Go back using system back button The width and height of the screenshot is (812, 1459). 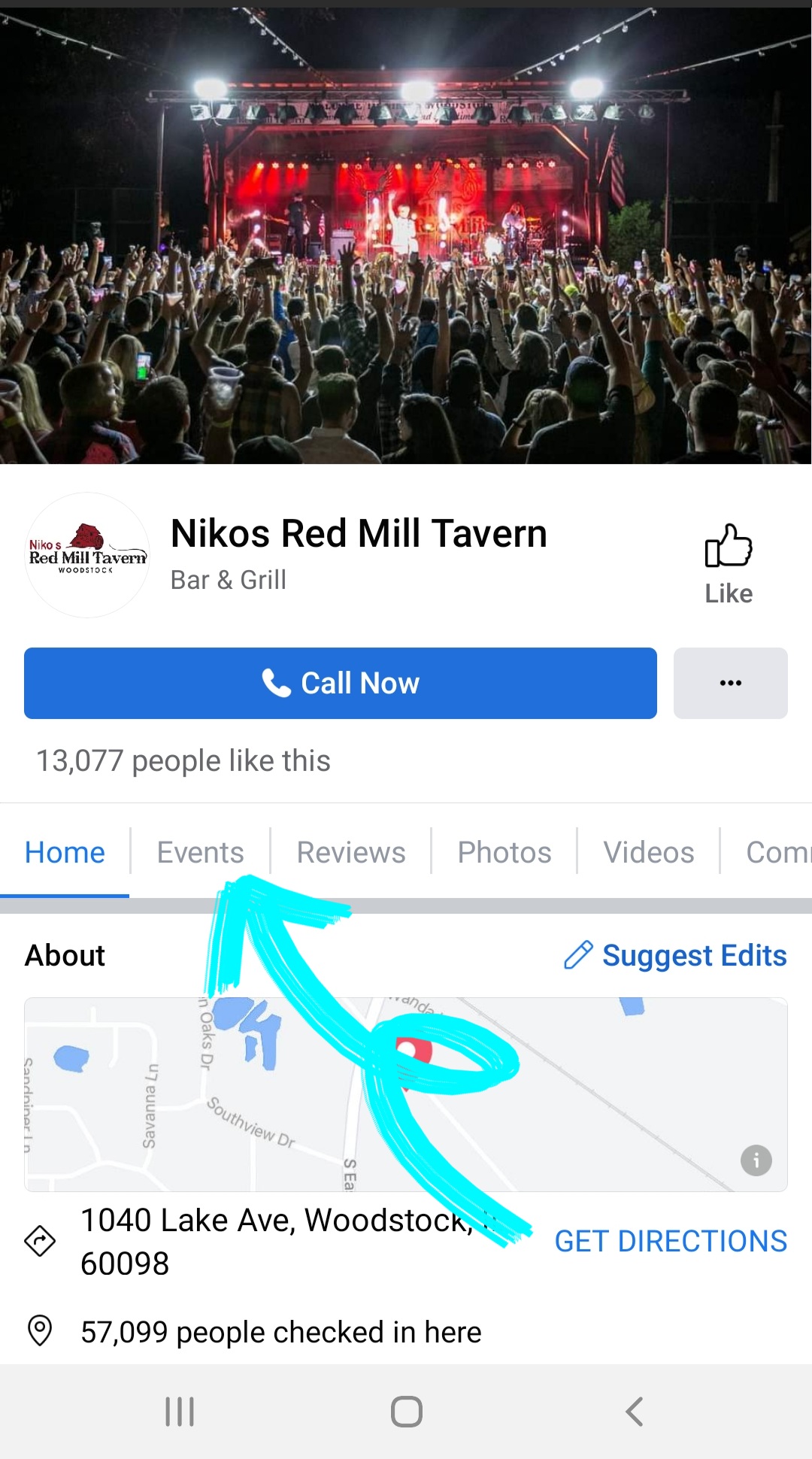click(x=634, y=1412)
